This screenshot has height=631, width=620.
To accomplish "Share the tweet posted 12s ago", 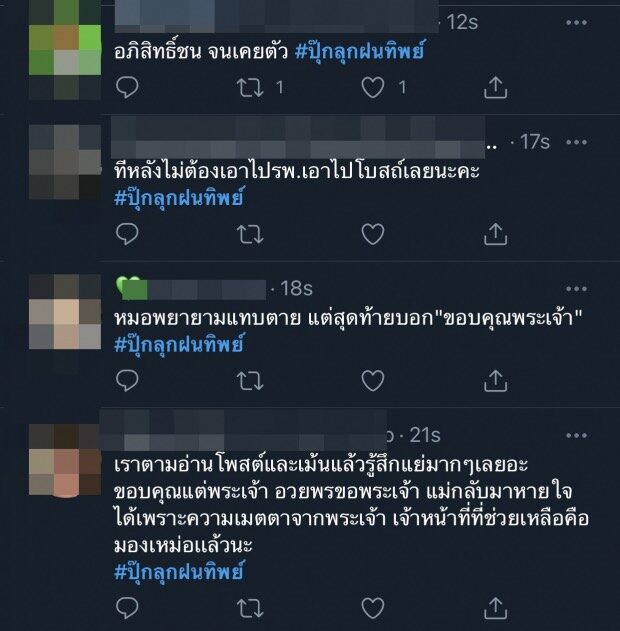I will pyautogui.click(x=496, y=88).
